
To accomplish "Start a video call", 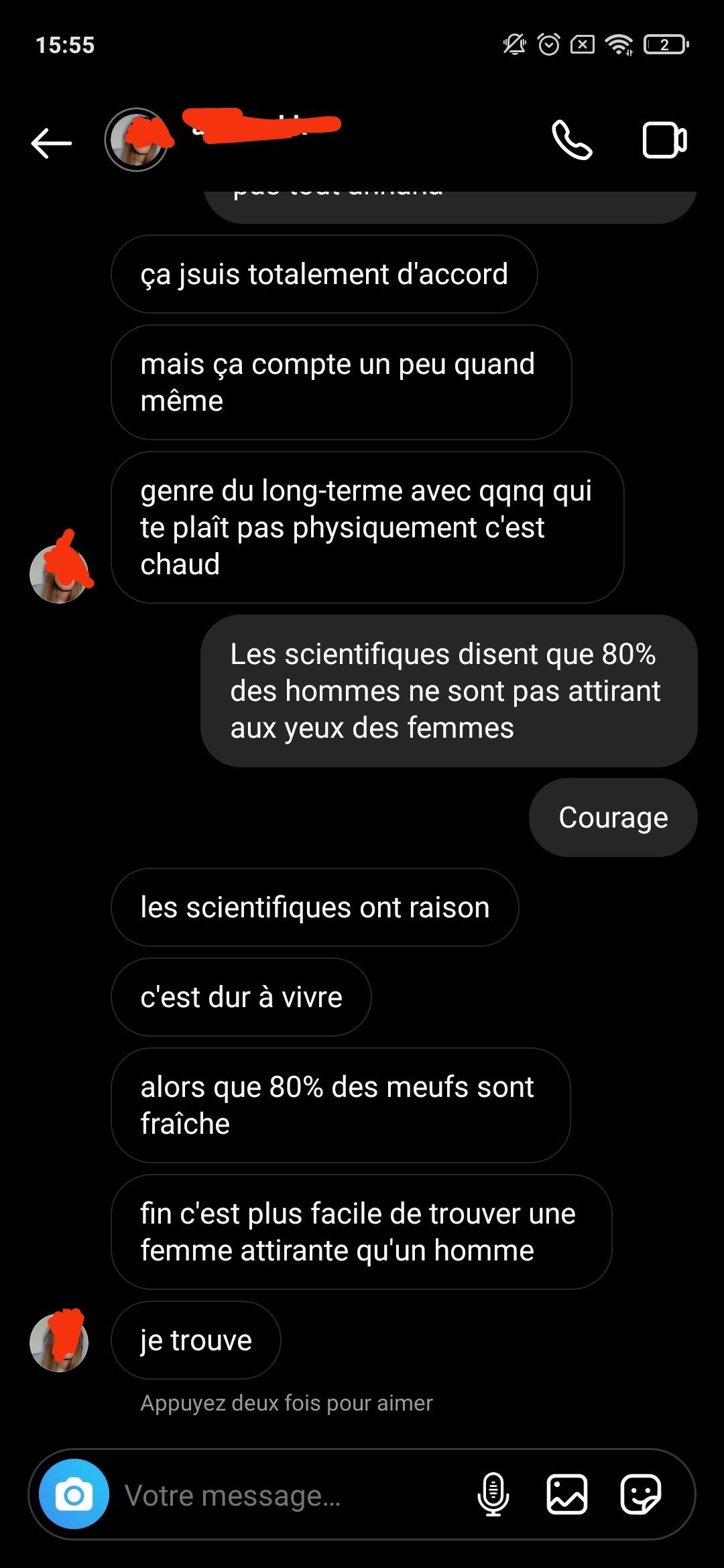I will [664, 140].
